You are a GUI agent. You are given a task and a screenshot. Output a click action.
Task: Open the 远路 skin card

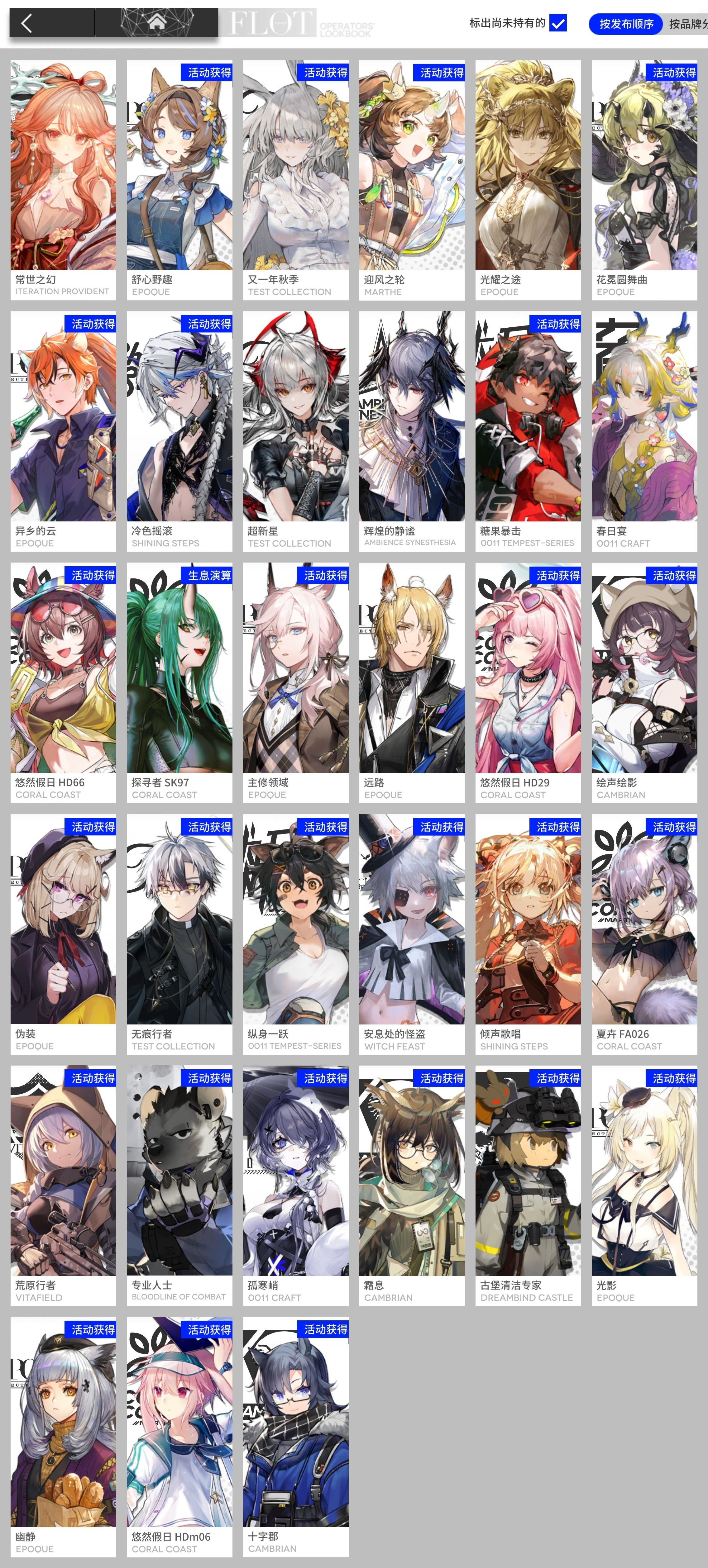(412, 682)
